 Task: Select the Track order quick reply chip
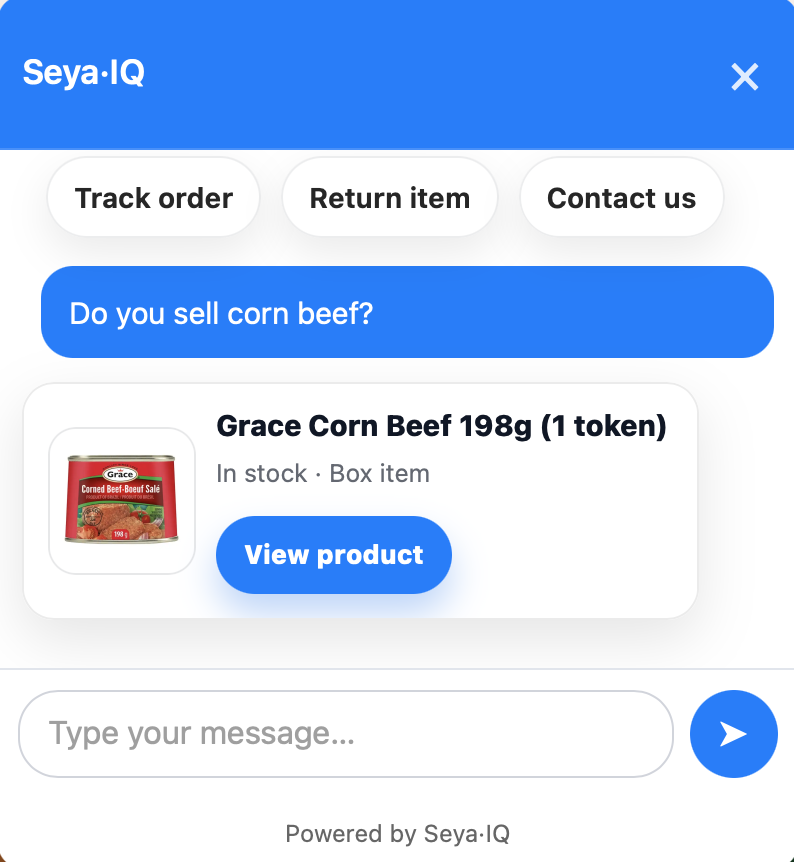pyautogui.click(x=153, y=197)
